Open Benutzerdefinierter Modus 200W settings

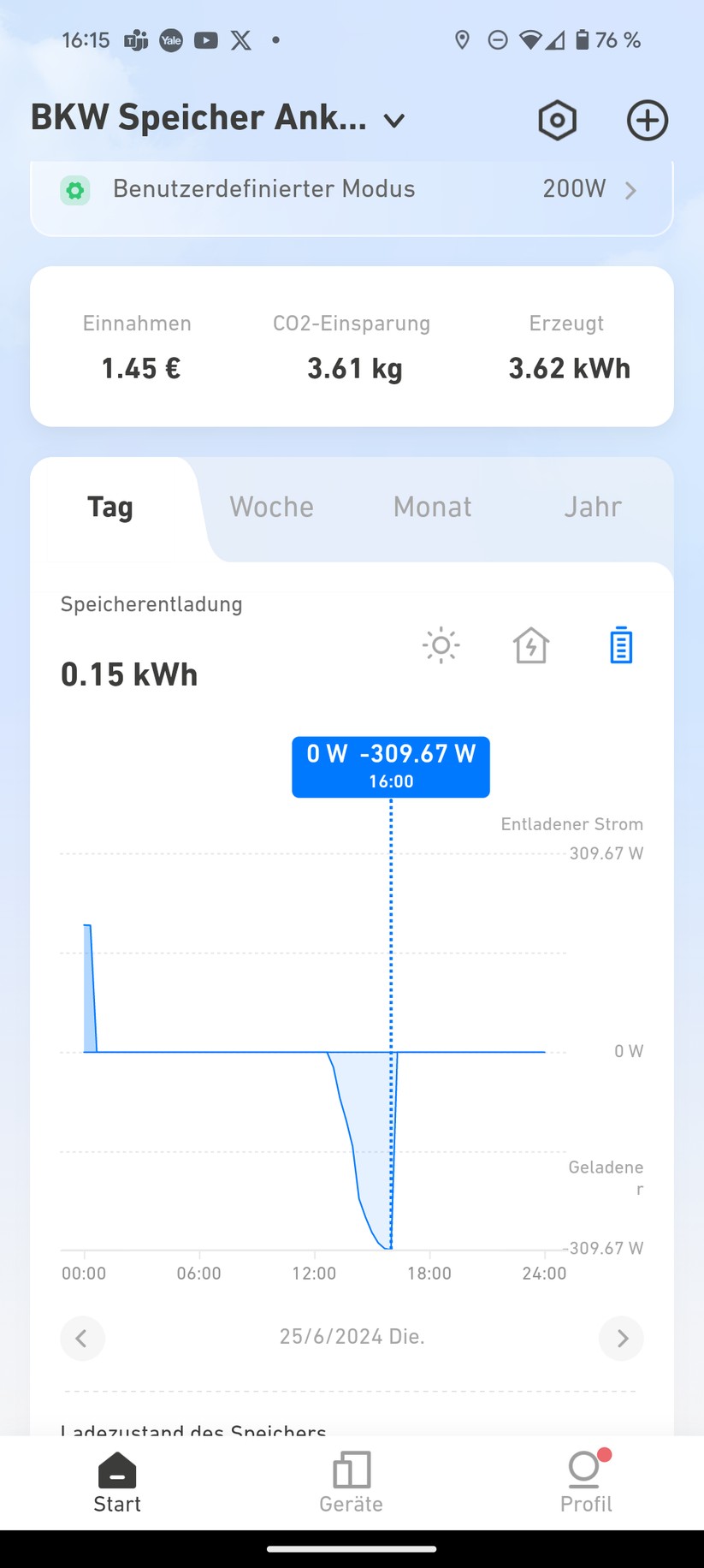352,189
